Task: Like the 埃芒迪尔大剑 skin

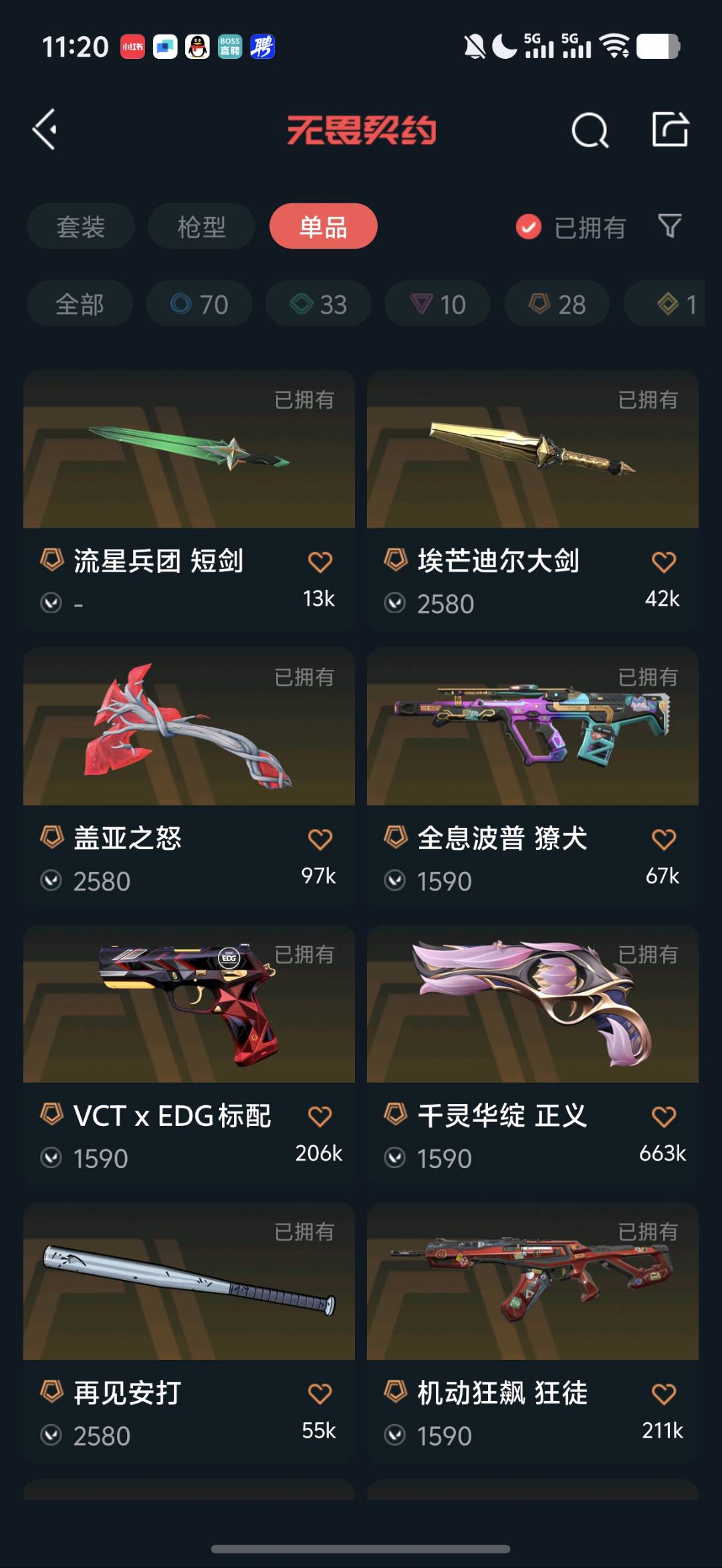Action: coord(663,562)
